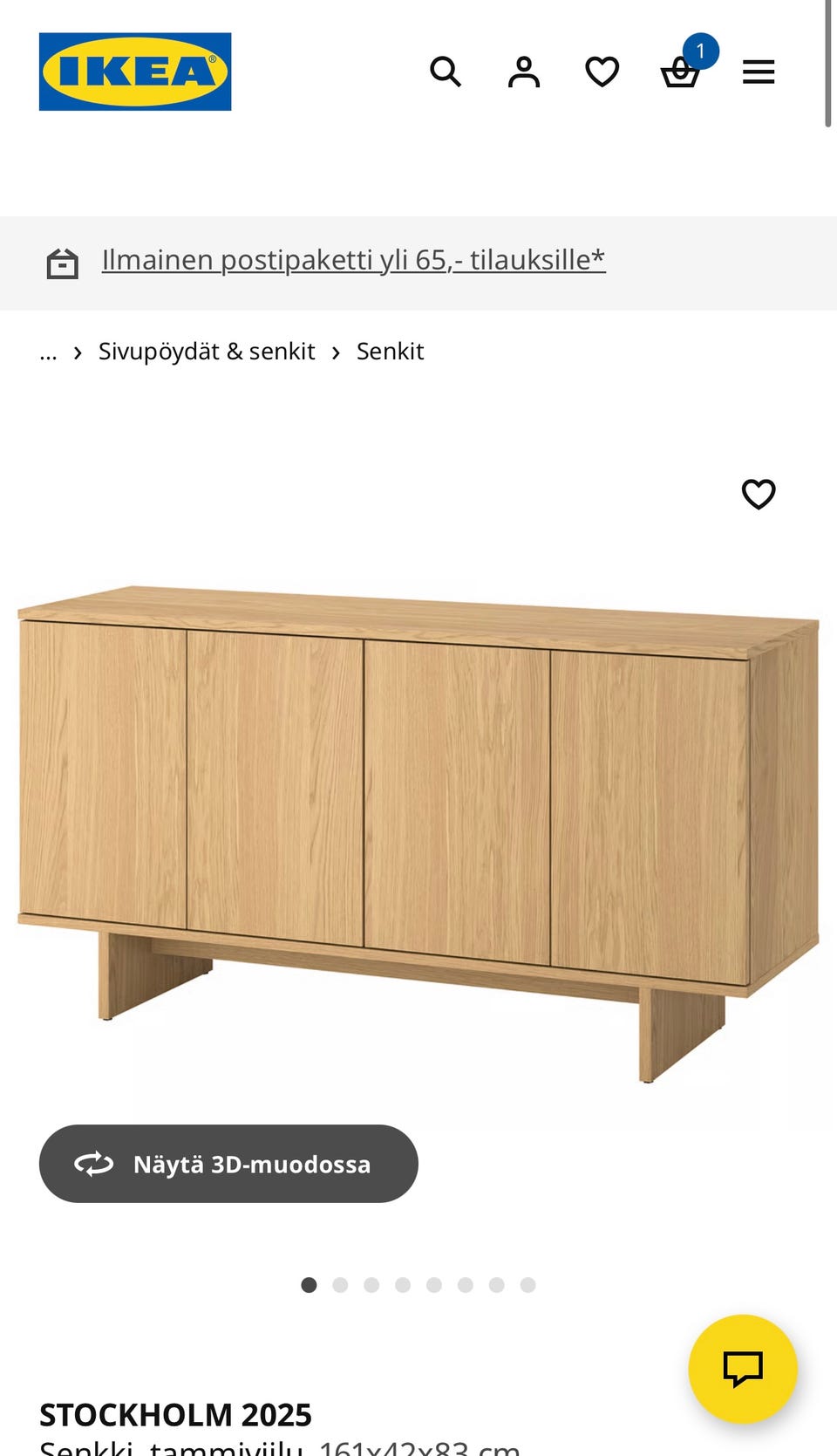This screenshot has width=837, height=1456.
Task: Jump to the last carousel dot
Action: click(527, 1284)
